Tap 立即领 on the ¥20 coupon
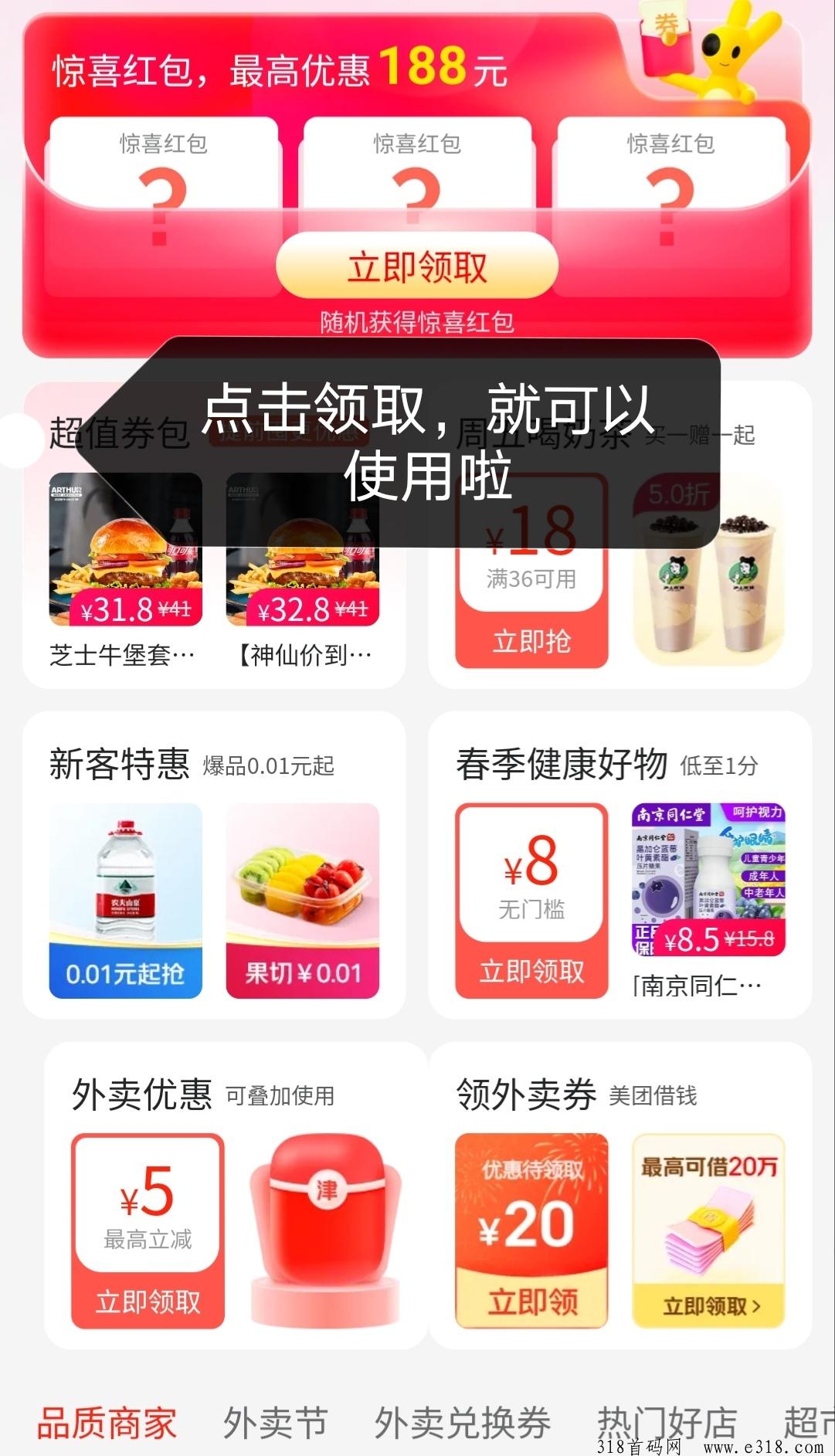835x1456 pixels. pos(531,1302)
